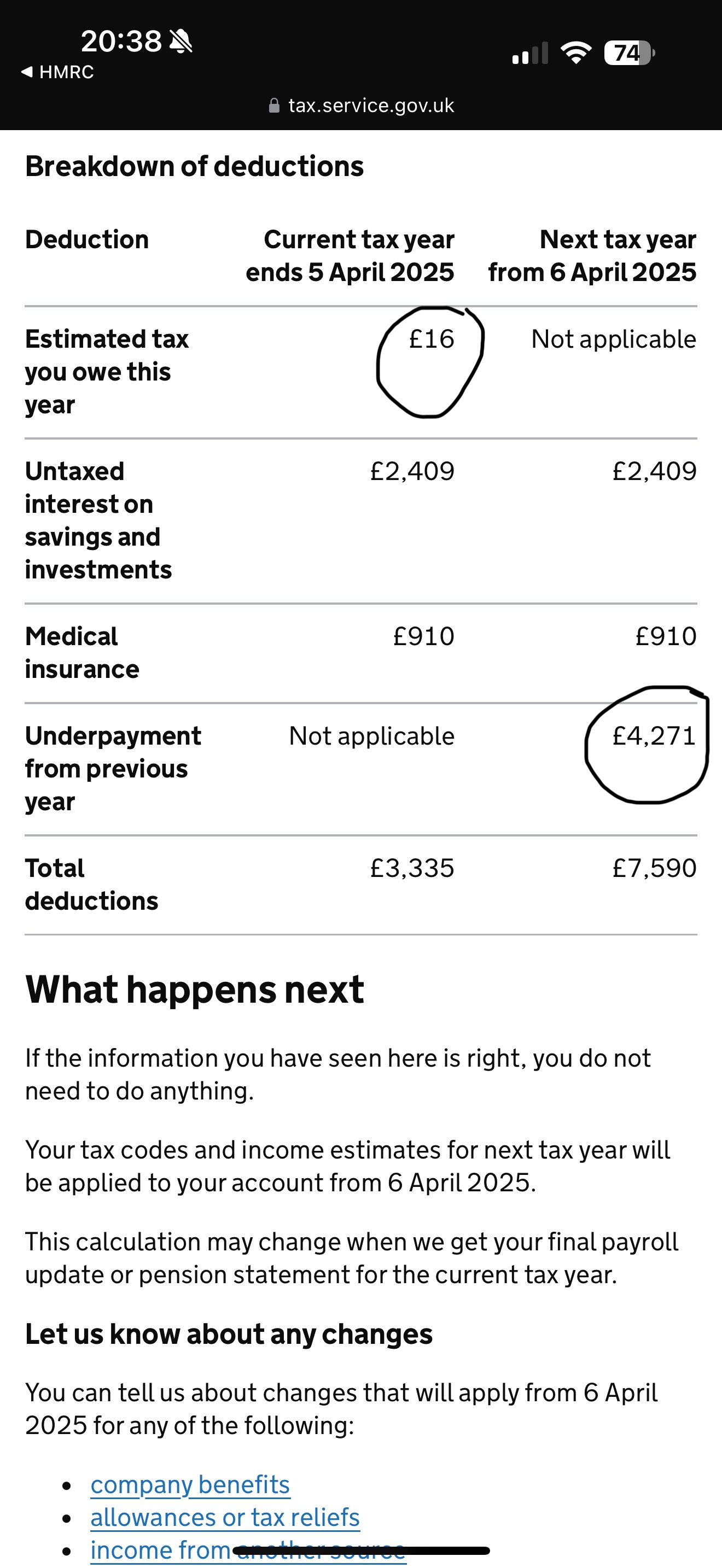Open the company benefits link

(190, 1484)
